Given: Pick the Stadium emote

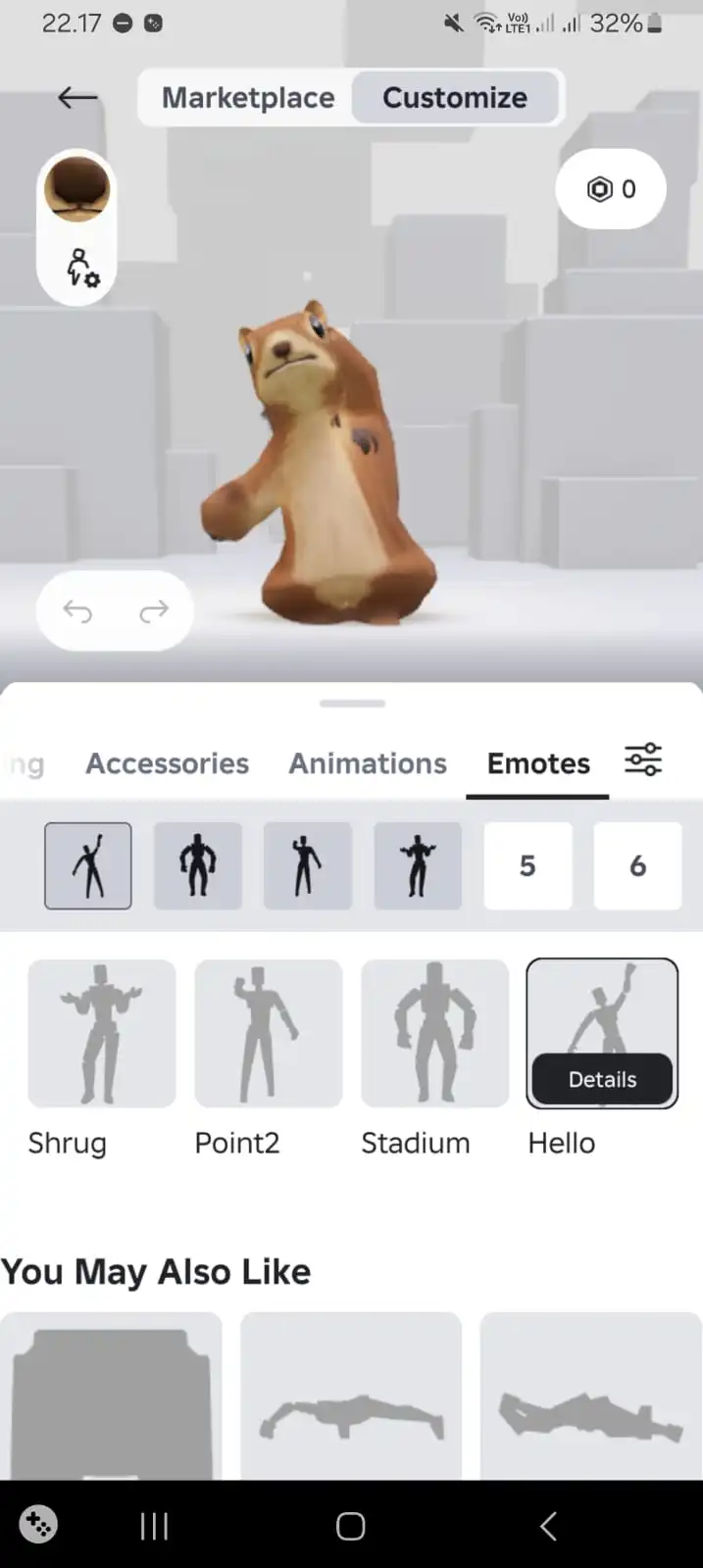Looking at the screenshot, I should (434, 1034).
